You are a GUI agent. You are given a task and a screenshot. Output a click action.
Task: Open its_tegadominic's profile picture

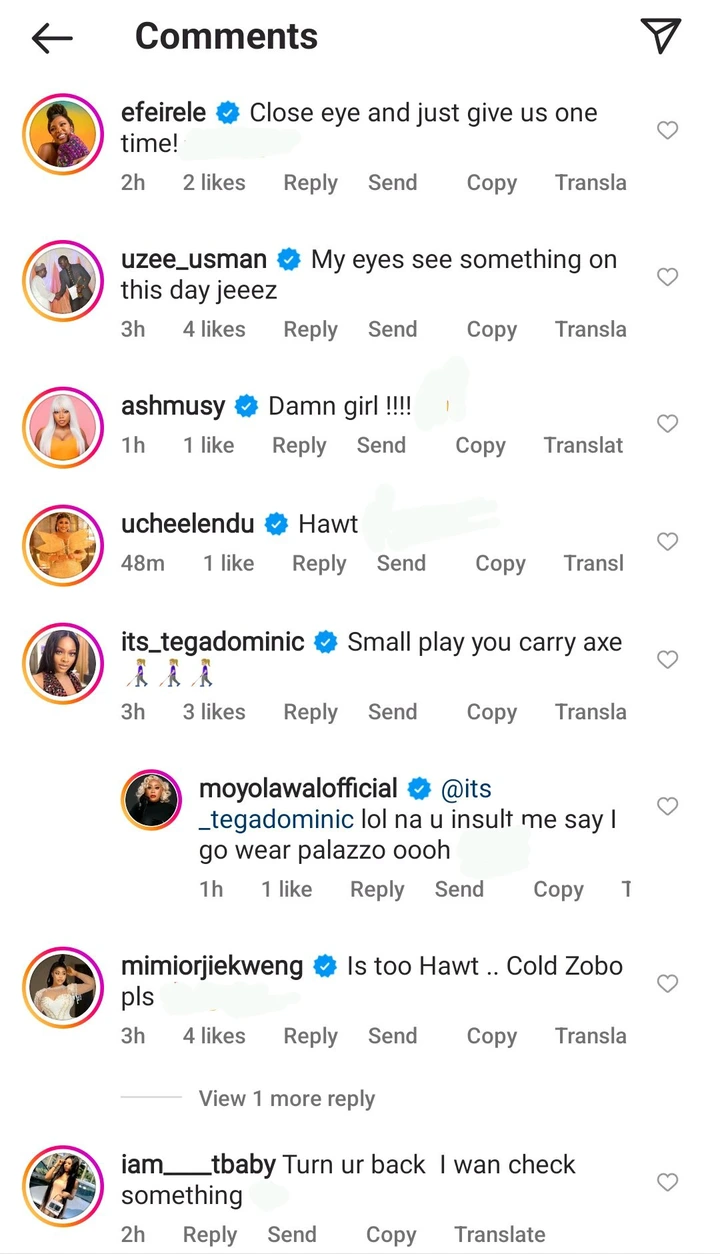pos(63,659)
